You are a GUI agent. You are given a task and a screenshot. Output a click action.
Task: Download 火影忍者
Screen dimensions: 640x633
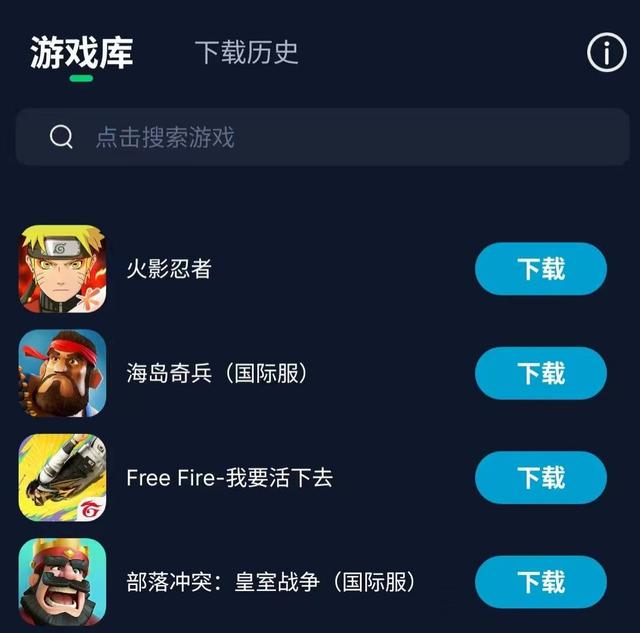pyautogui.click(x=540, y=269)
